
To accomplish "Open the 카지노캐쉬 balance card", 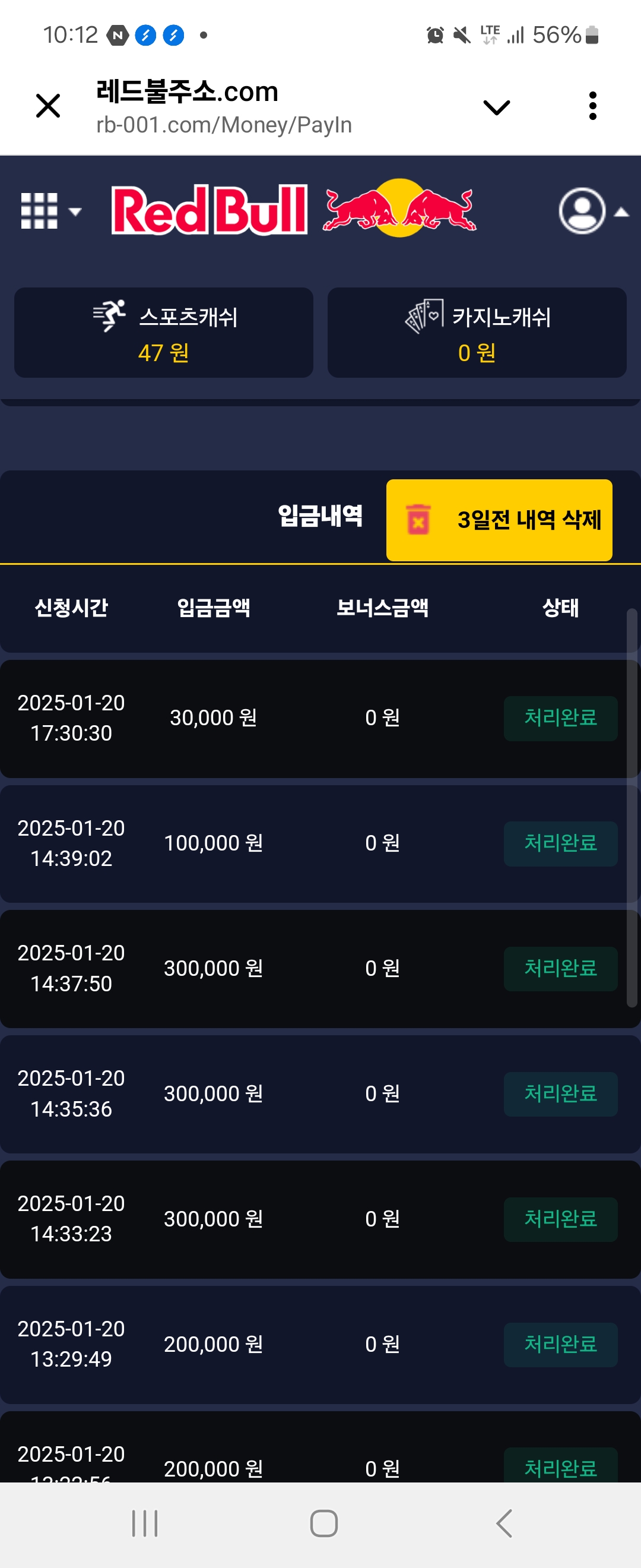I will point(477,333).
